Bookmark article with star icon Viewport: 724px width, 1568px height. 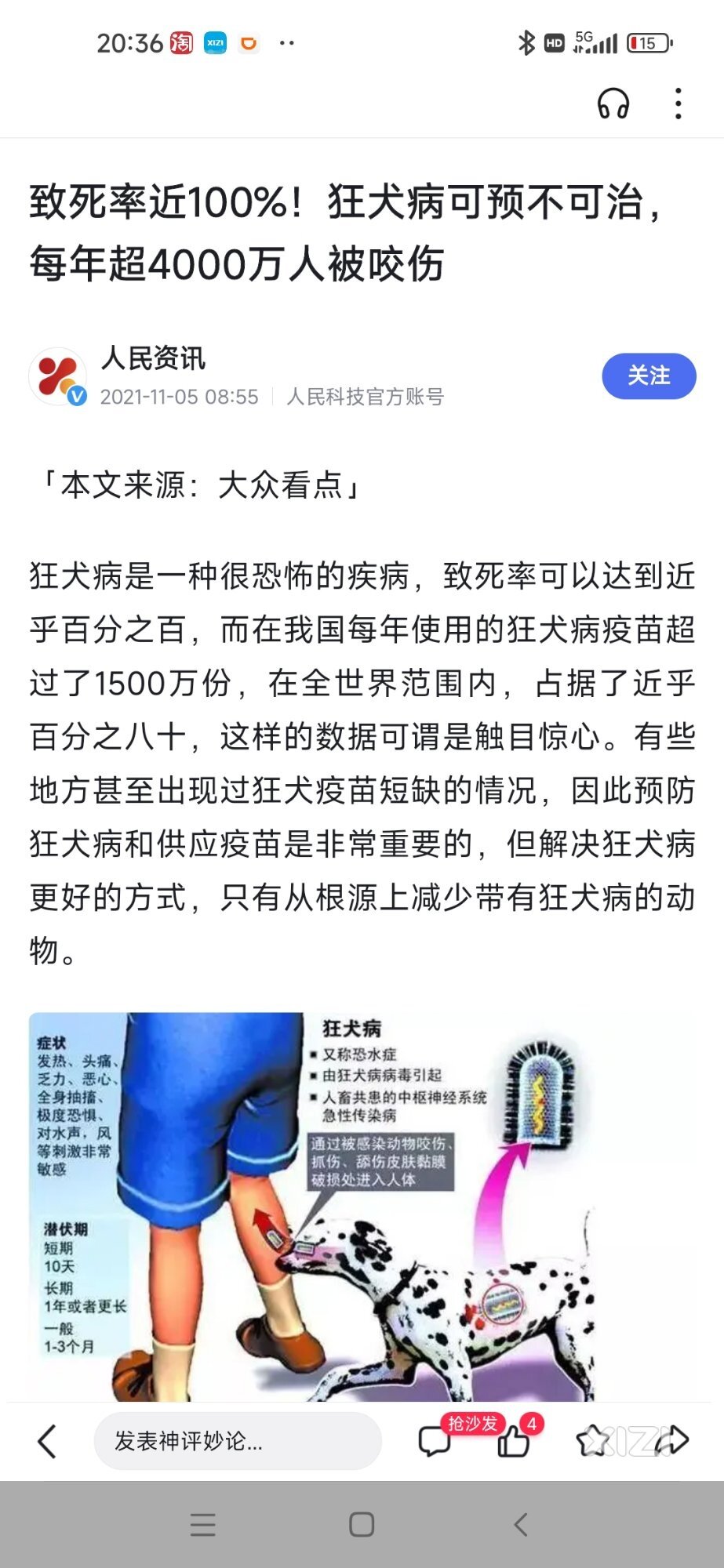coord(592,1441)
